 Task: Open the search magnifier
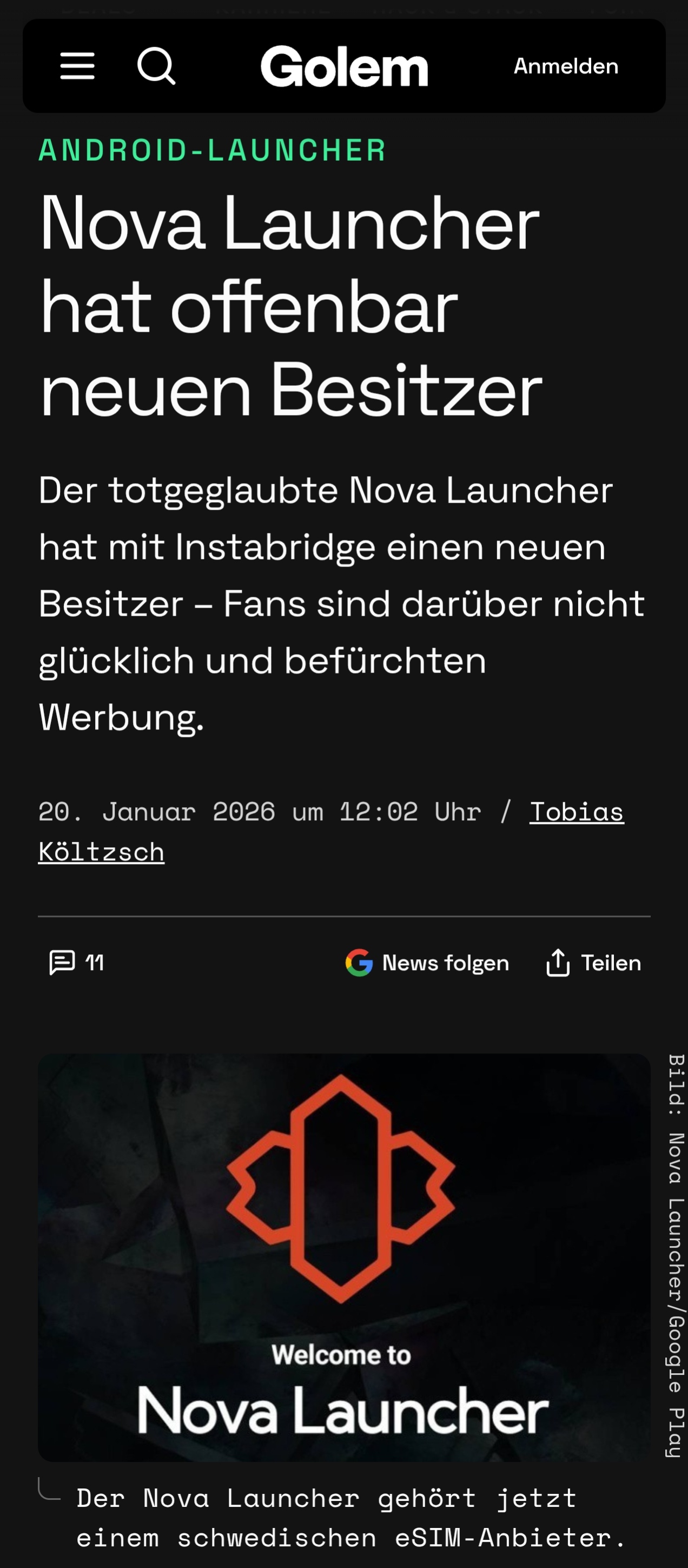point(156,66)
